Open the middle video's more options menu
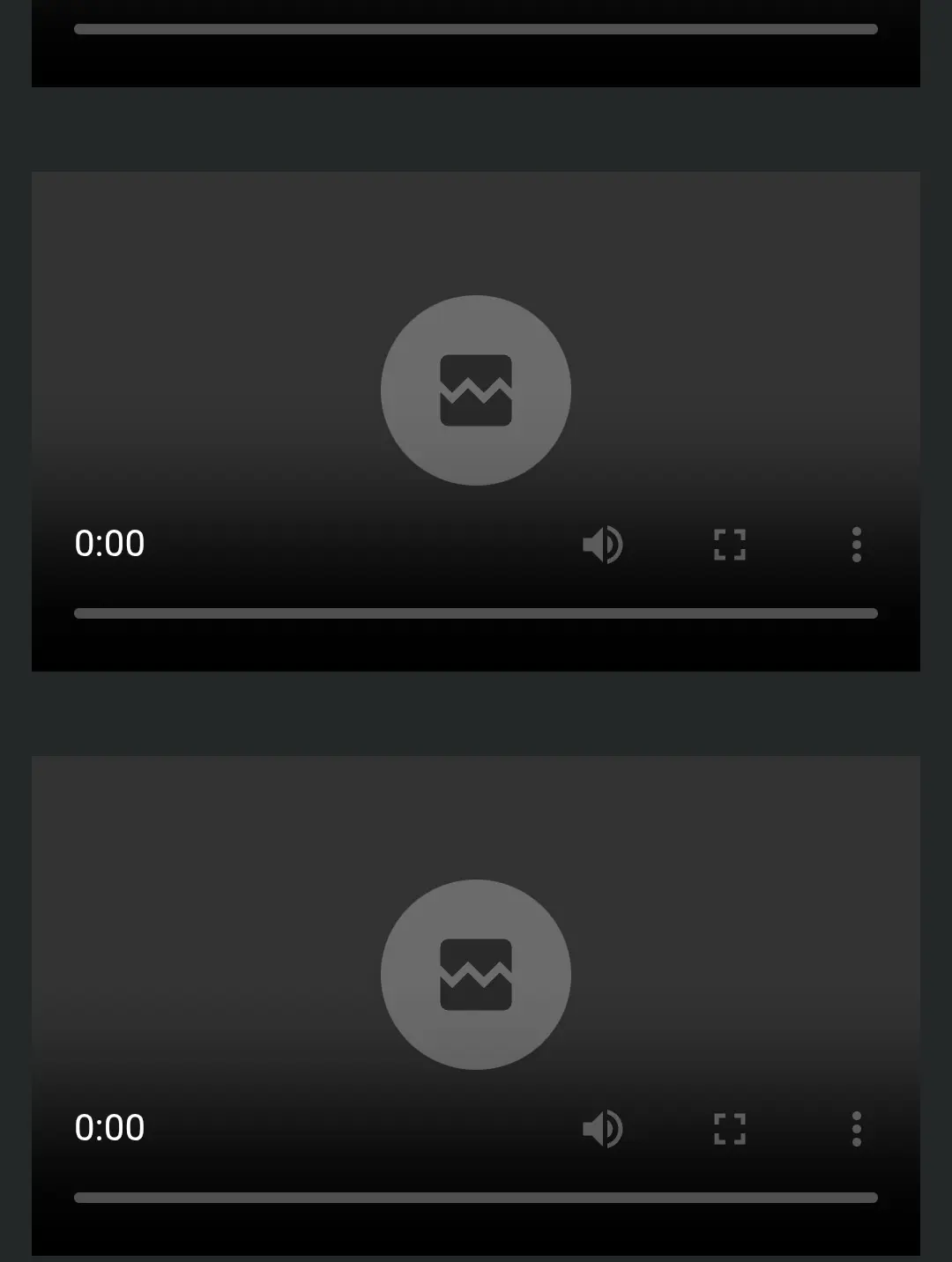This screenshot has width=952, height=1262. (856, 545)
